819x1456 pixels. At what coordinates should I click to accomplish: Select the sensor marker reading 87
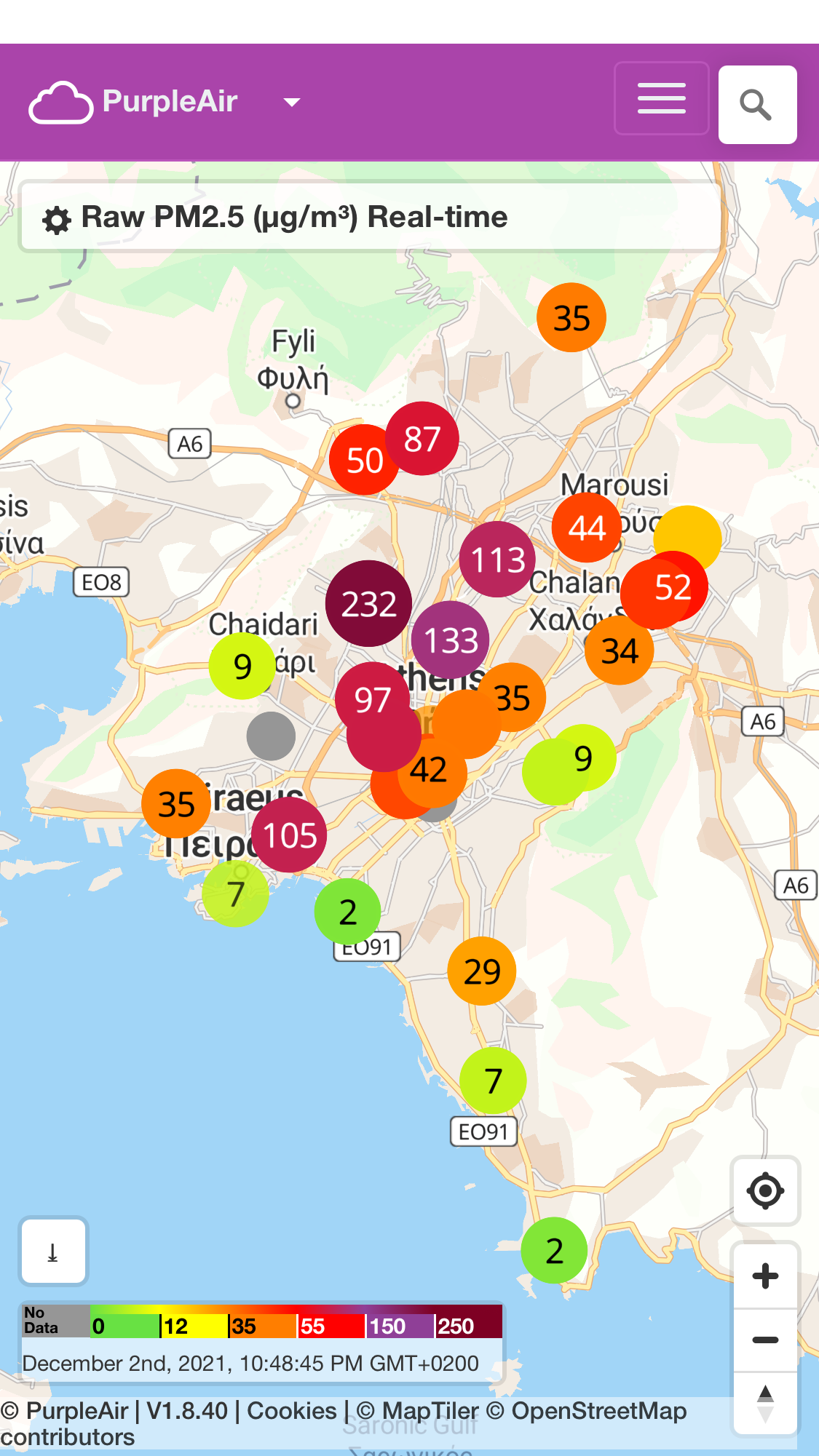pos(422,439)
